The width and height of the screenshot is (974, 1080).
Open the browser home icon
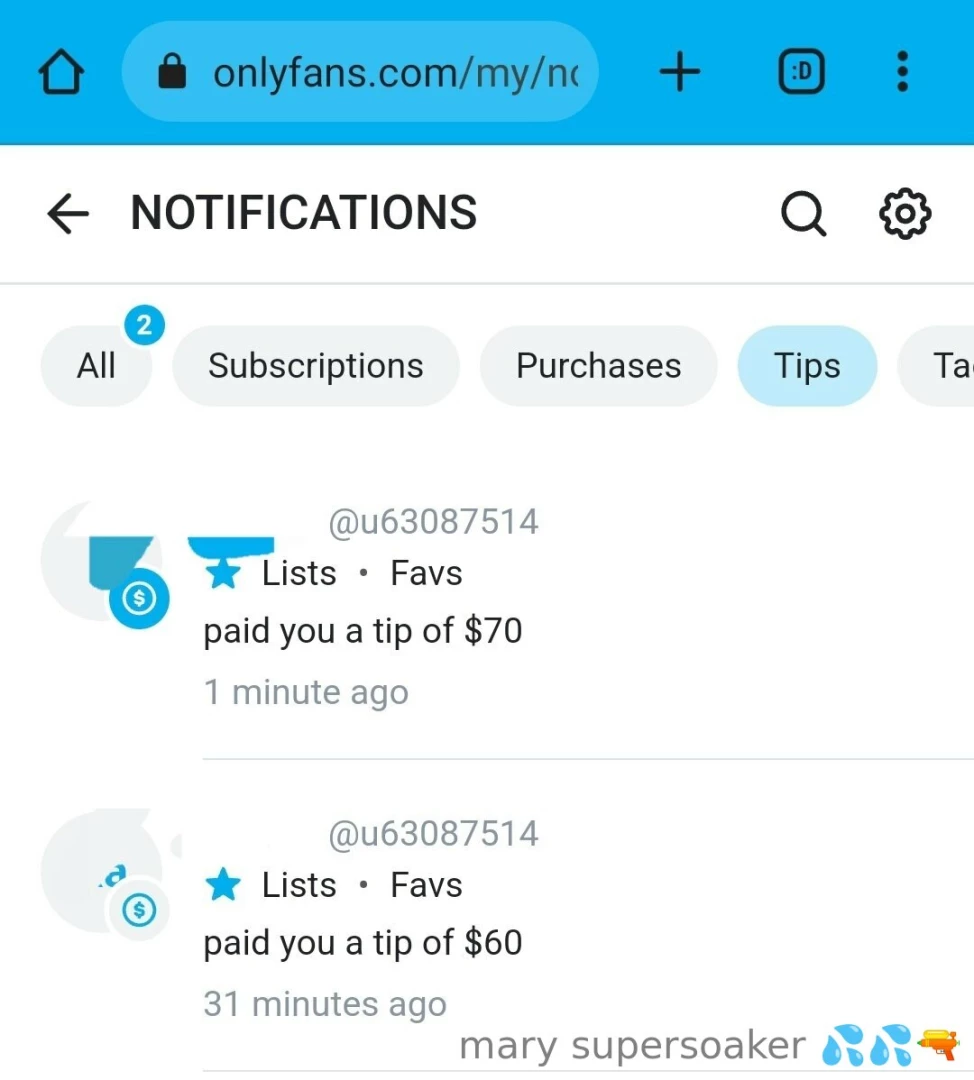tap(60, 71)
